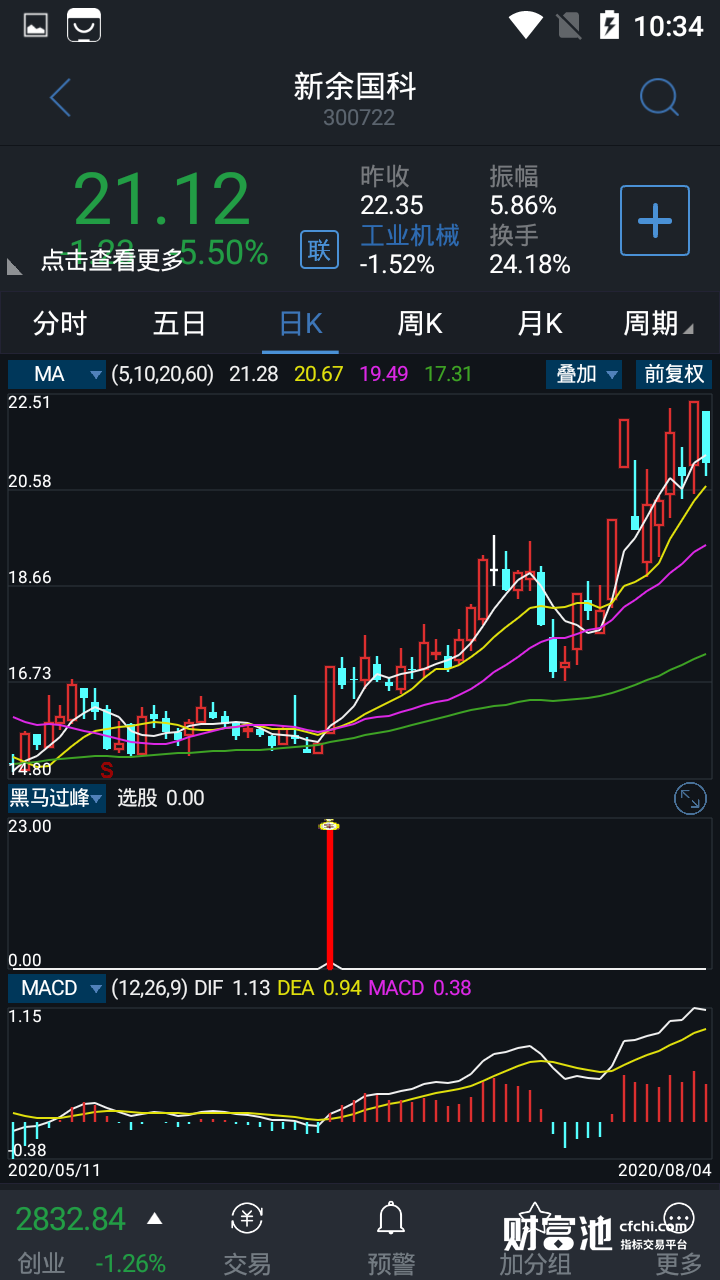Image resolution: width=720 pixels, height=1280 pixels.
Task: Open the 黑马过峰 indicator dropdown
Action: click(x=57, y=798)
